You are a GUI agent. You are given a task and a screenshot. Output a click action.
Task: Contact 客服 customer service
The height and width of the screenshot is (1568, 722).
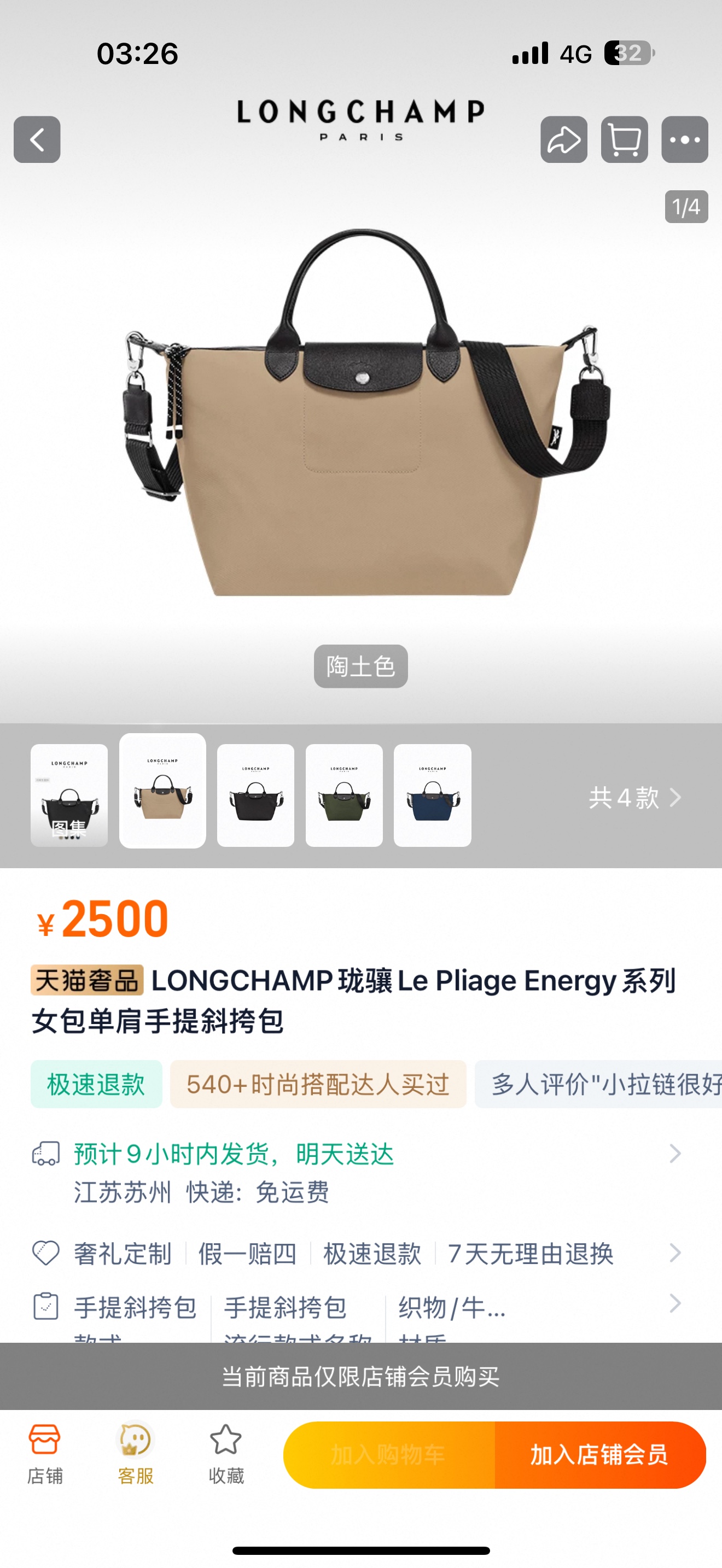point(135,1455)
